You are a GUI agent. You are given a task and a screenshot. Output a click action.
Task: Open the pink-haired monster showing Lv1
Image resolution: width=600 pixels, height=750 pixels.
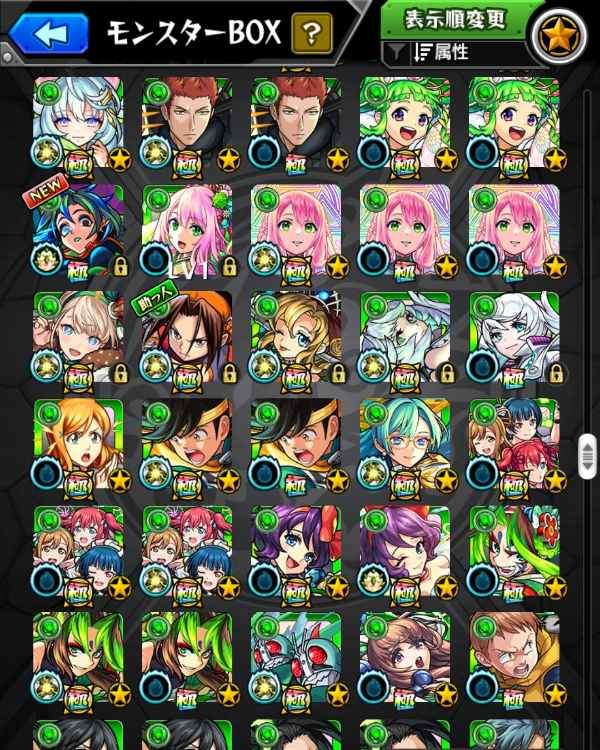pyautogui.click(x=187, y=230)
